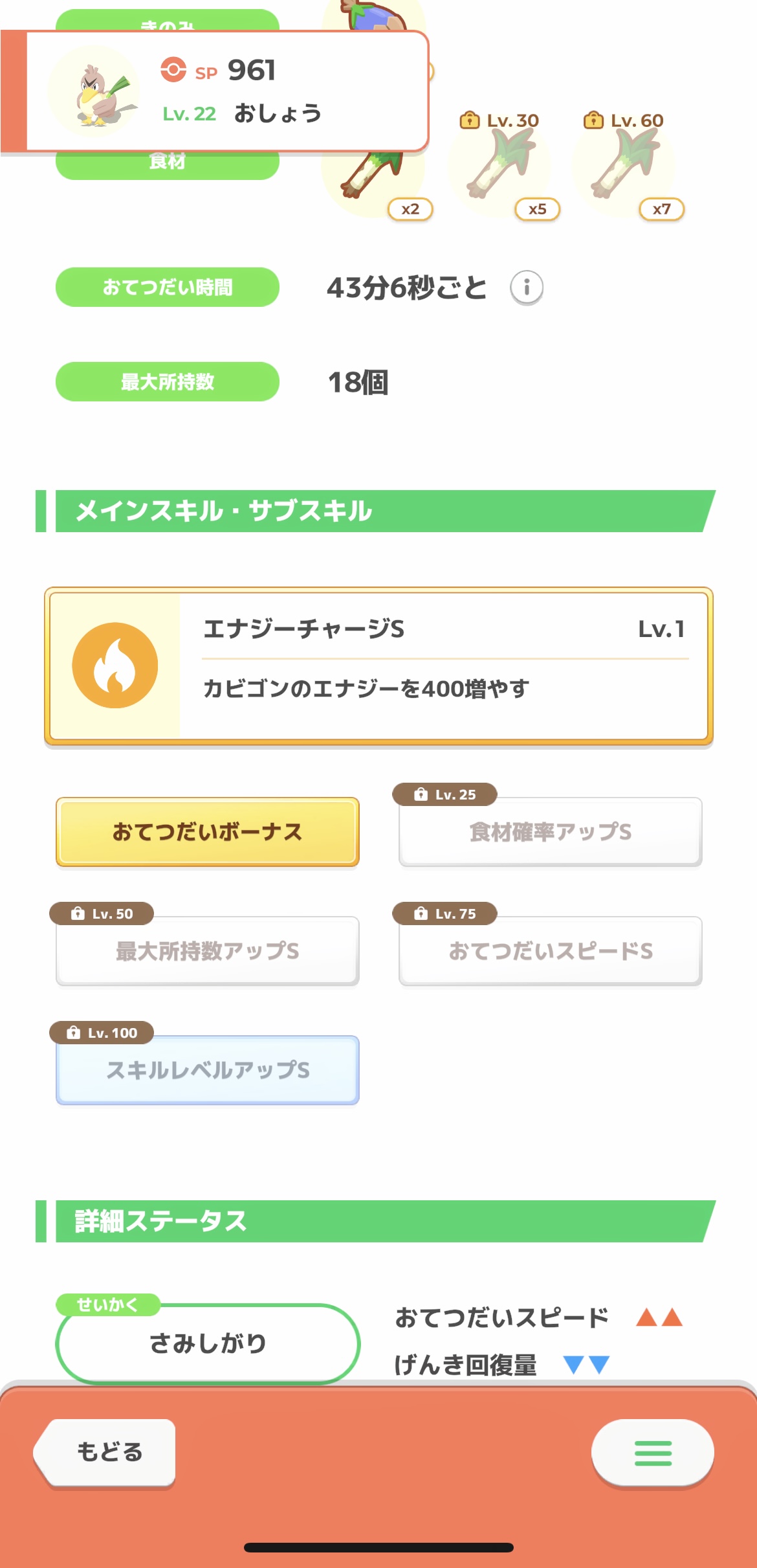The image size is (757, 1568).
Task: Tap the さみしがり nature button
Action: (208, 1343)
